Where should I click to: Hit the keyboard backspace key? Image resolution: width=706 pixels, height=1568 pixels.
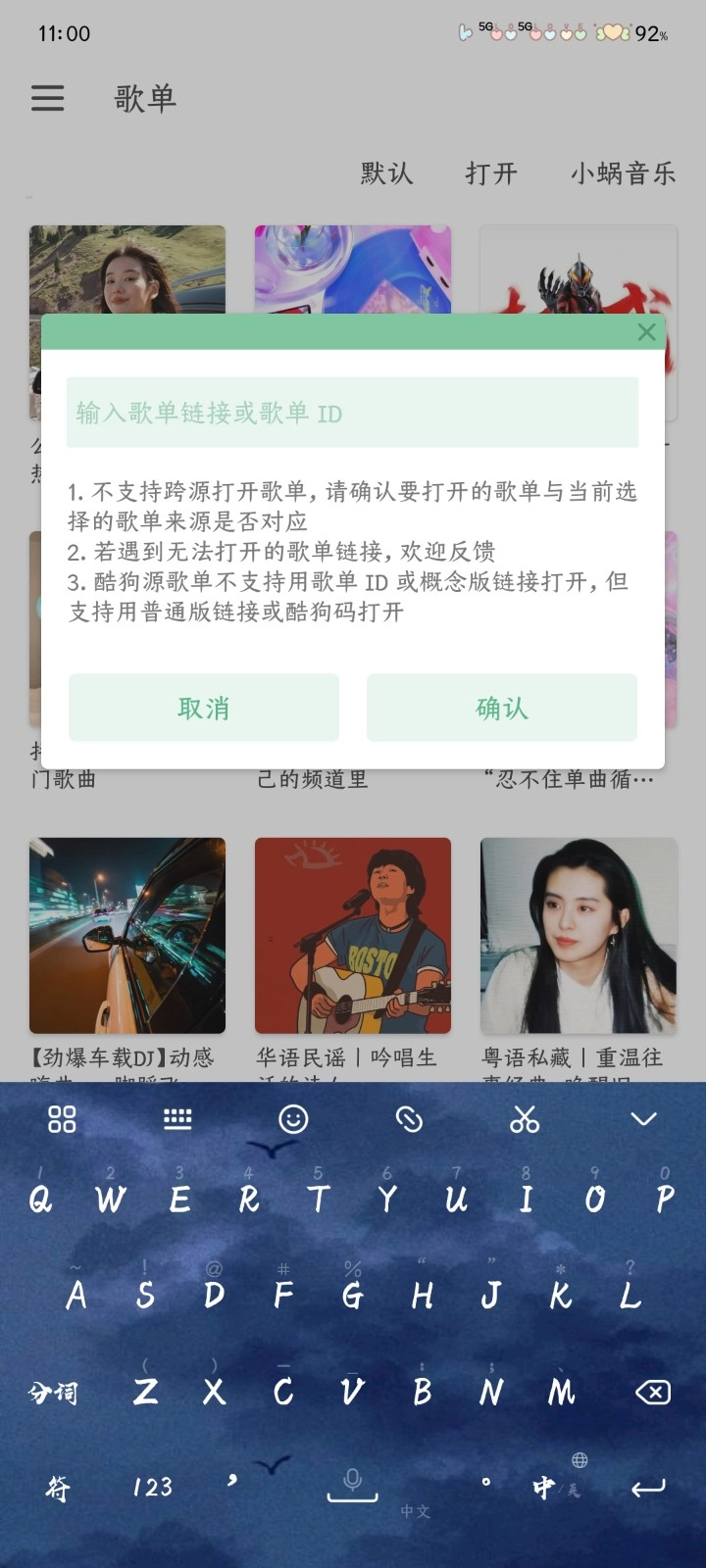pos(652,1392)
